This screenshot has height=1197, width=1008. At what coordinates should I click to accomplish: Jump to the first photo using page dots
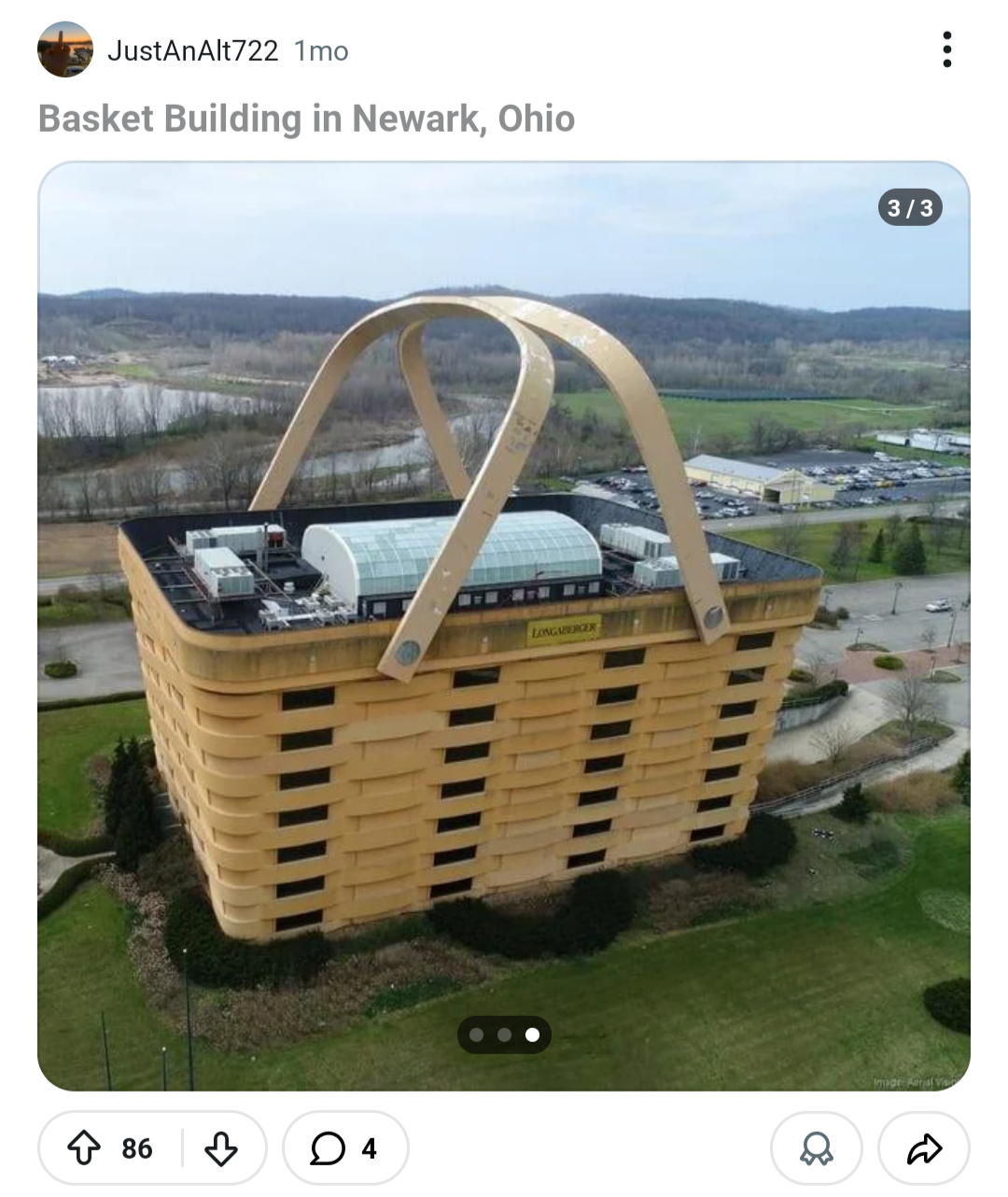pyautogui.click(x=477, y=1035)
